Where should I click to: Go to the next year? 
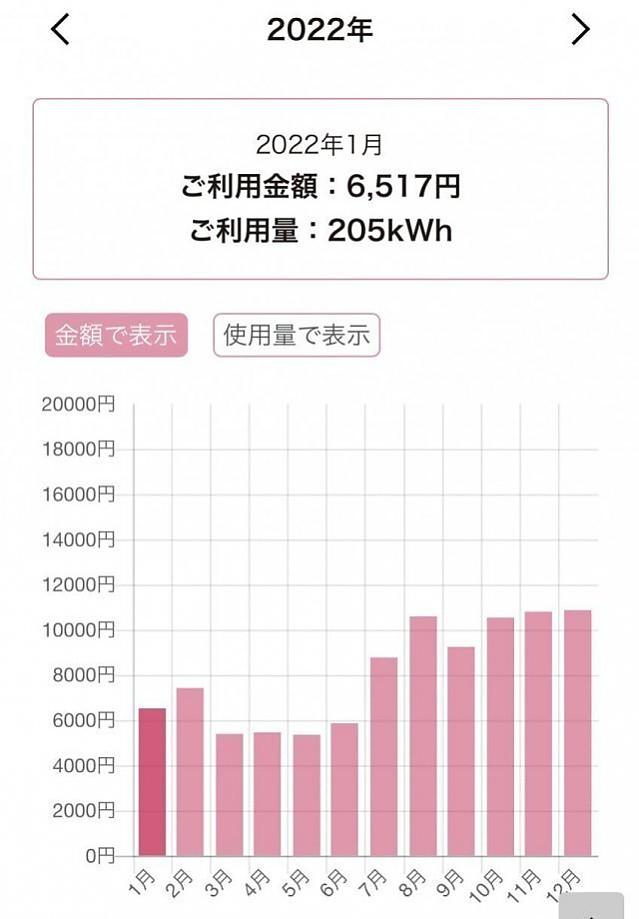580,30
